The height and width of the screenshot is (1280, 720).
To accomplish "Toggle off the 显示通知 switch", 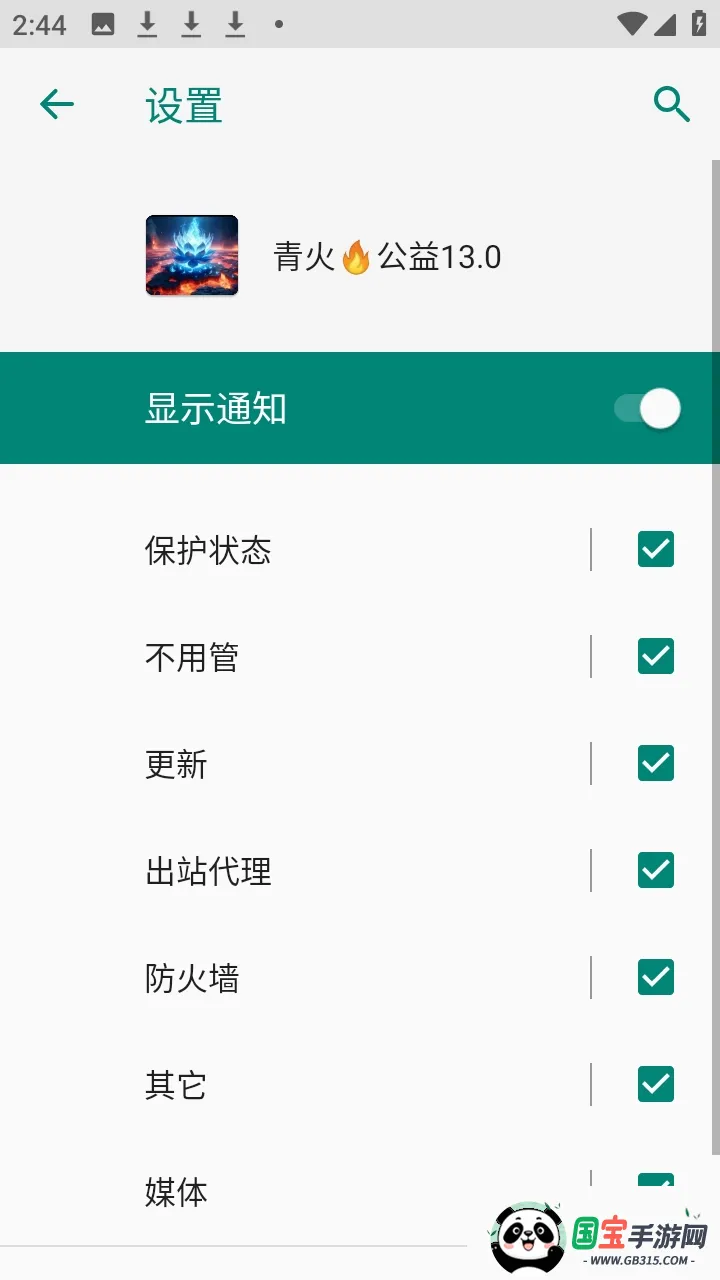I will point(643,408).
